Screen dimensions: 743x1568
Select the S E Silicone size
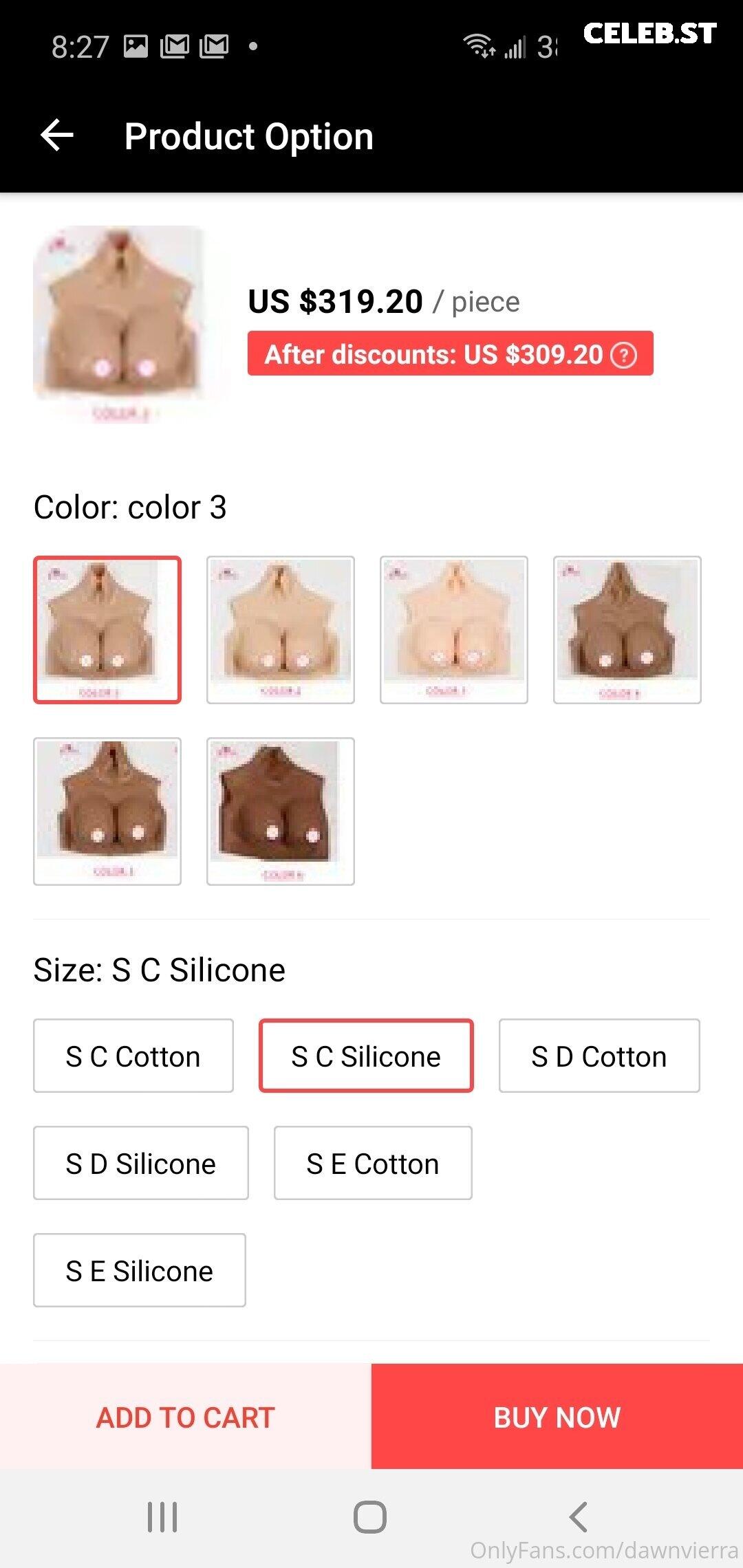(140, 1270)
